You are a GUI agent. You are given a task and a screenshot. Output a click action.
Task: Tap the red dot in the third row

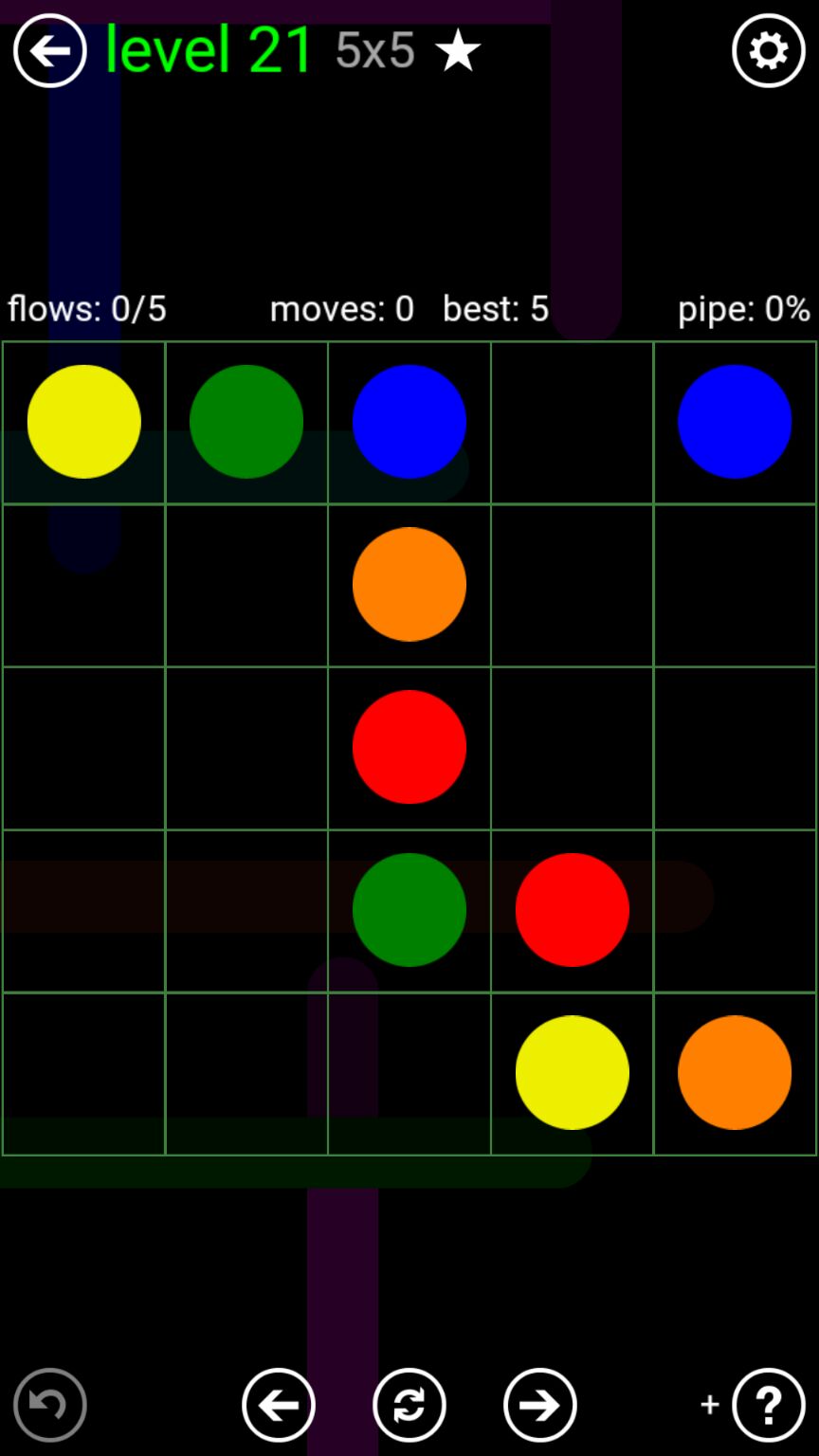409,747
